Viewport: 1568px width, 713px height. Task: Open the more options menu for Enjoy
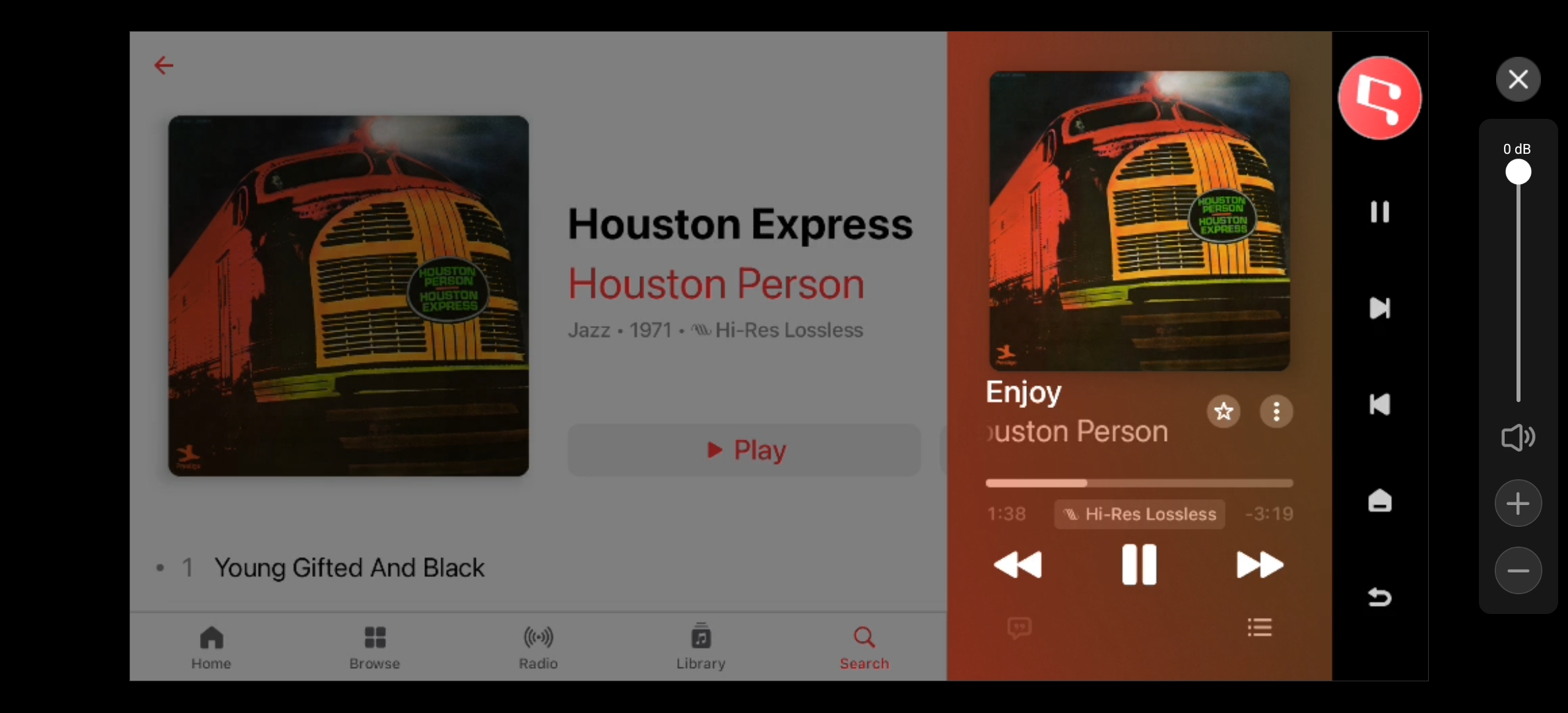tap(1276, 412)
